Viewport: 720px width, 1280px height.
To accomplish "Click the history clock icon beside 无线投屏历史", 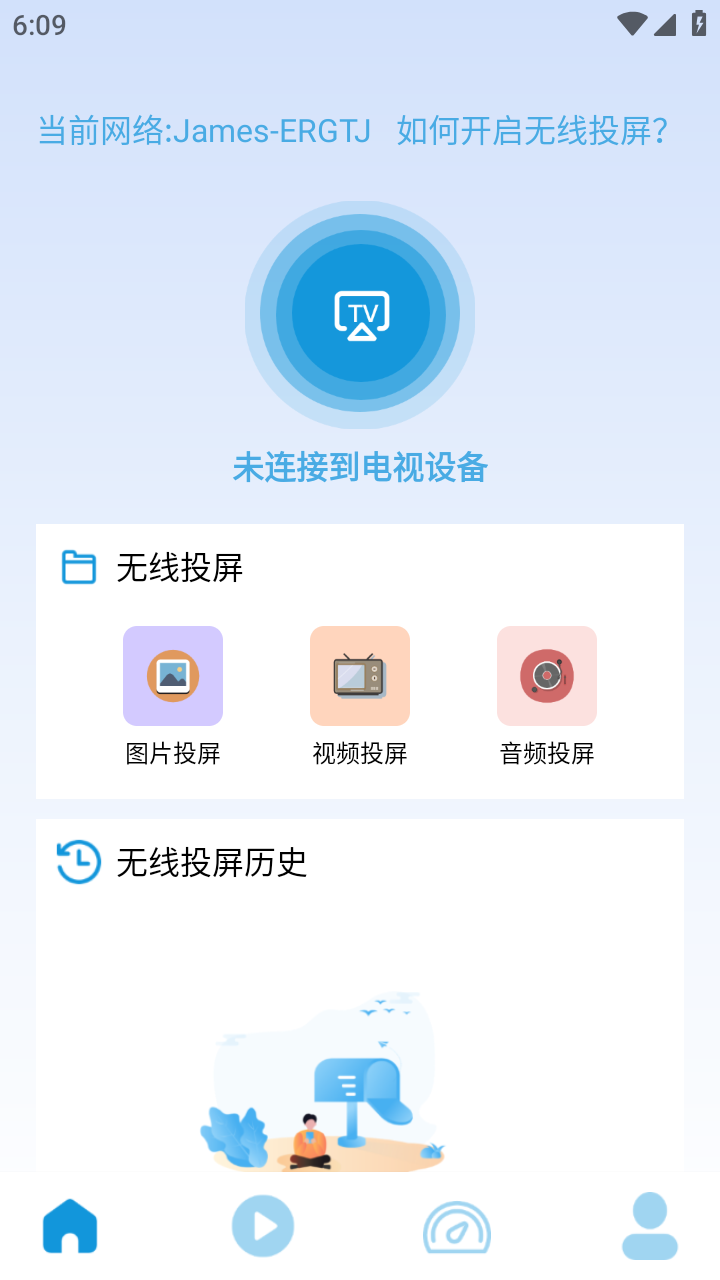I will [x=77, y=861].
